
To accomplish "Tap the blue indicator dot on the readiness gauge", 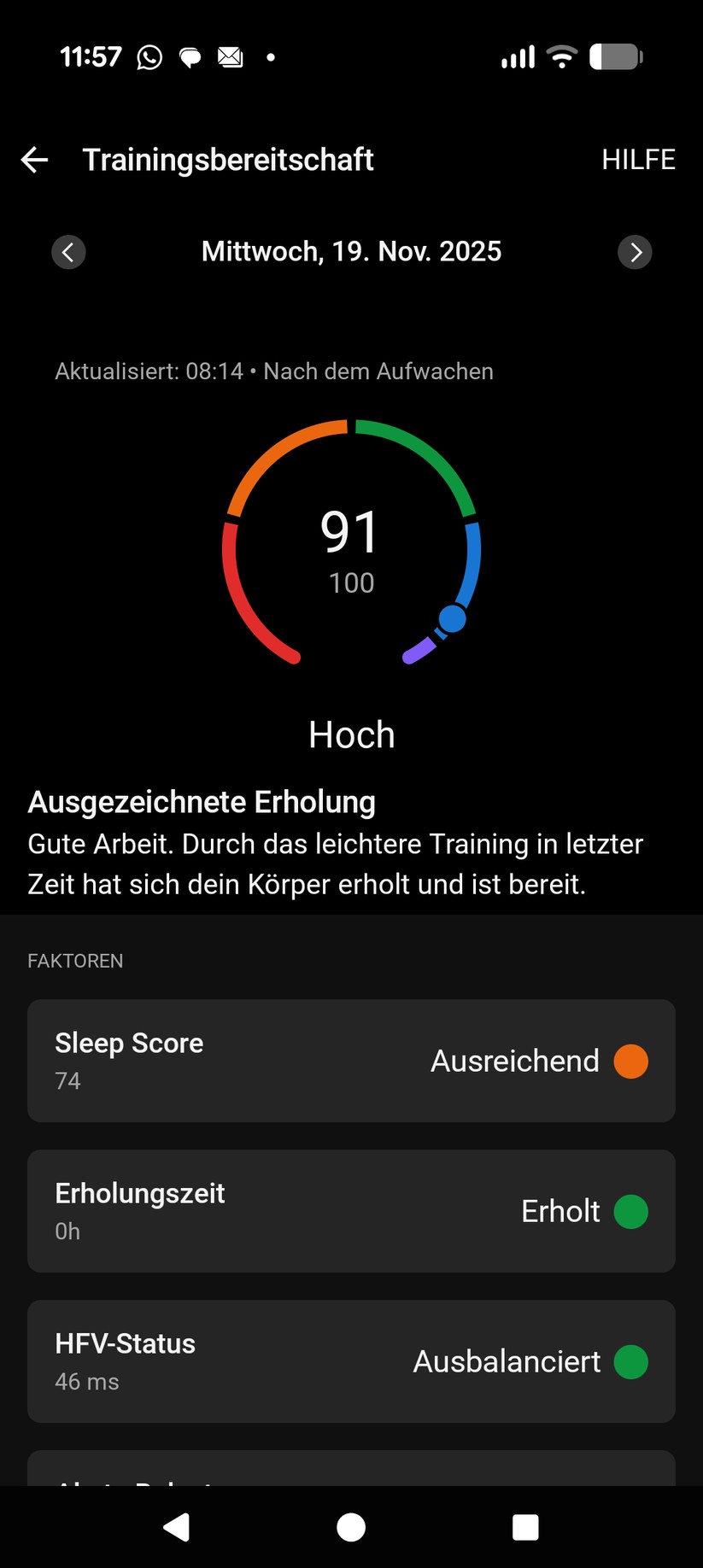I will pyautogui.click(x=453, y=617).
